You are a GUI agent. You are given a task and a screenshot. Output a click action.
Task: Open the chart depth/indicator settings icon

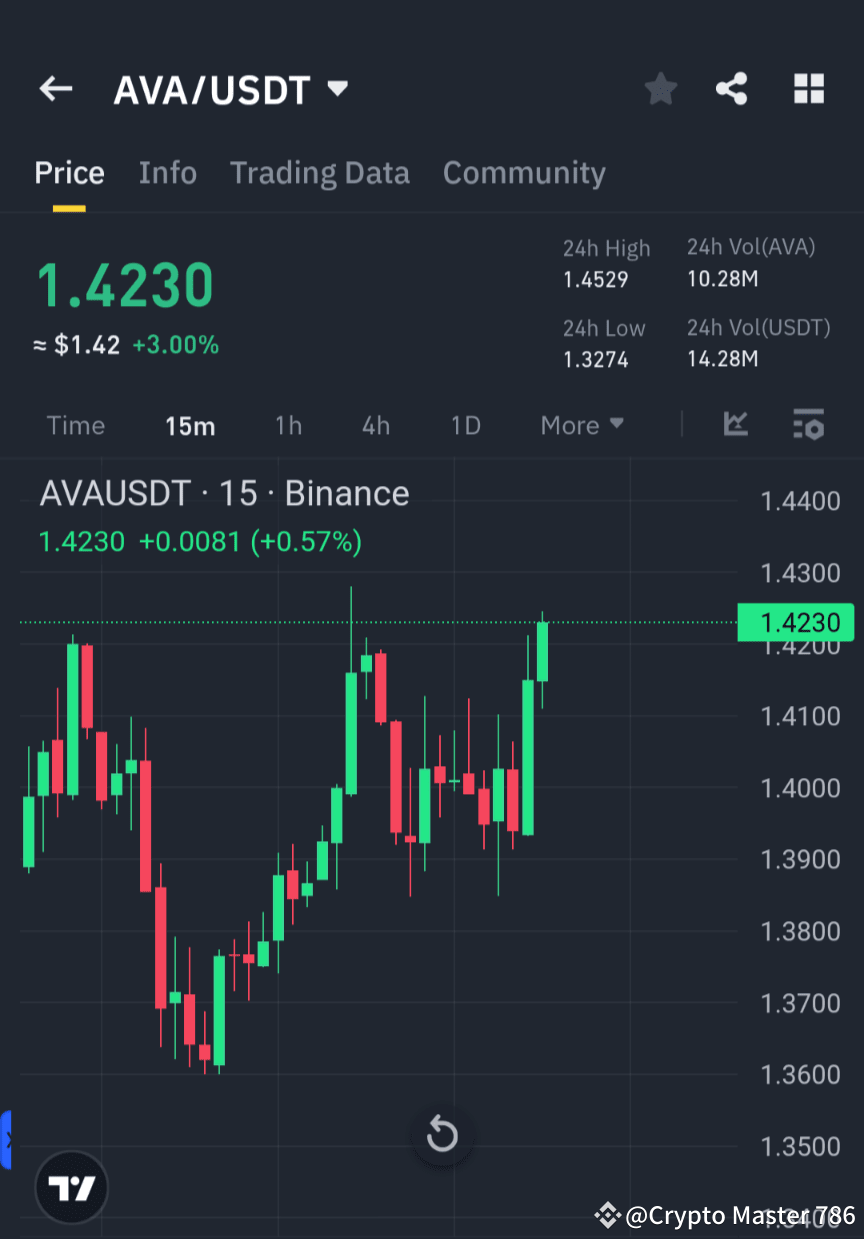[x=808, y=425]
